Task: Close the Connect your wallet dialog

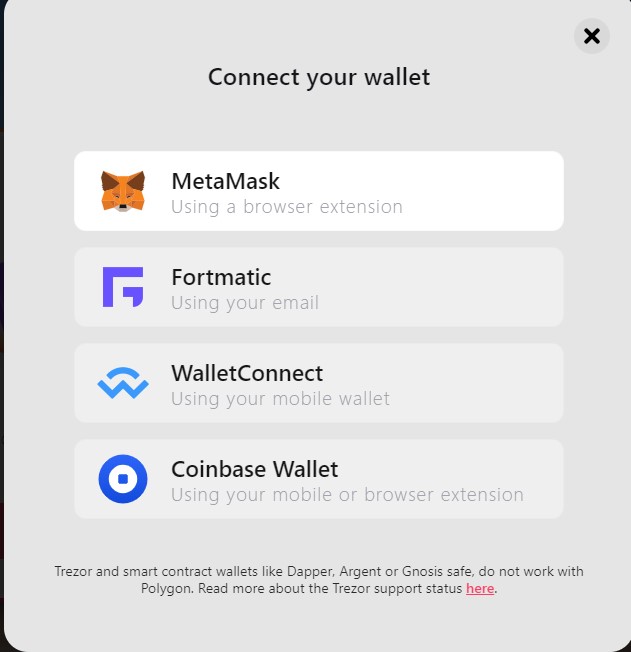Action: pyautogui.click(x=591, y=36)
